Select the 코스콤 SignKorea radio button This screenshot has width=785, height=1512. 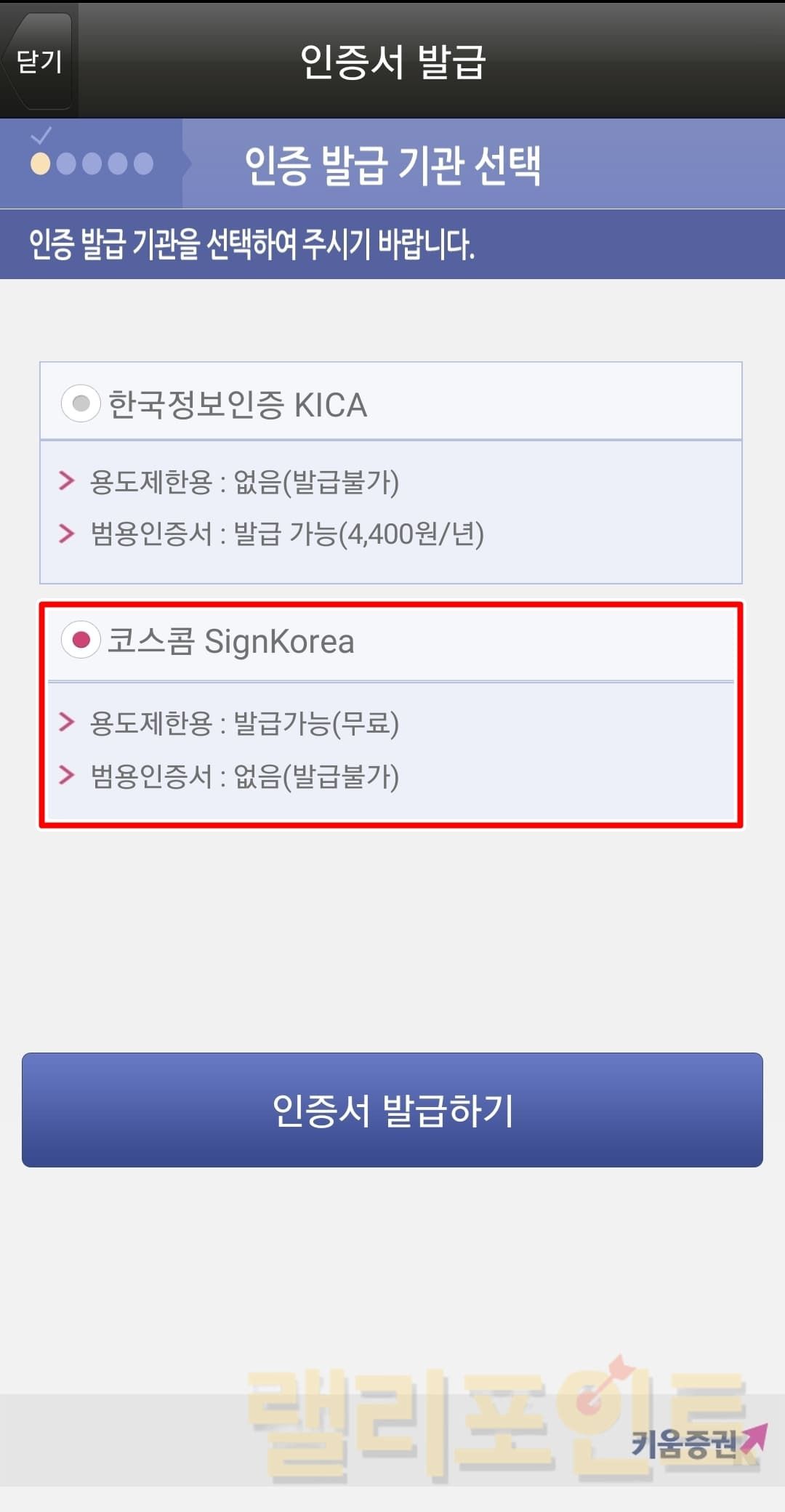(81, 640)
